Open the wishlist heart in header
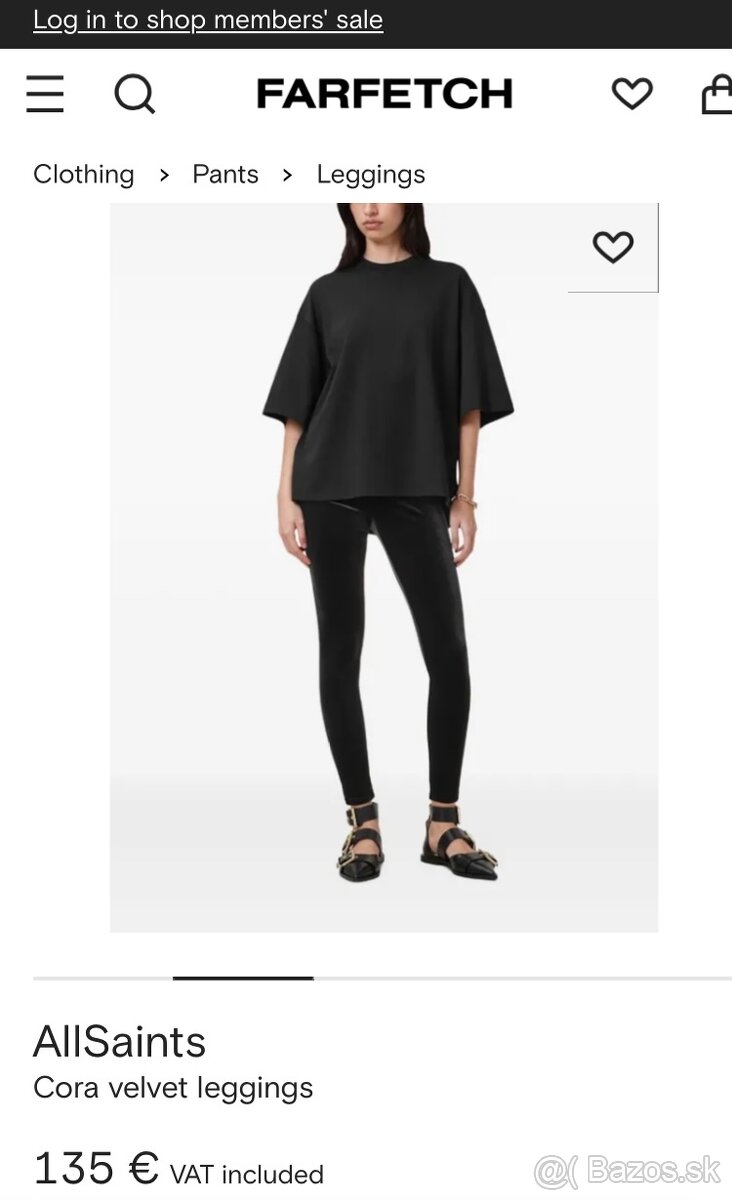This screenshot has height=1200, width=732. (631, 95)
